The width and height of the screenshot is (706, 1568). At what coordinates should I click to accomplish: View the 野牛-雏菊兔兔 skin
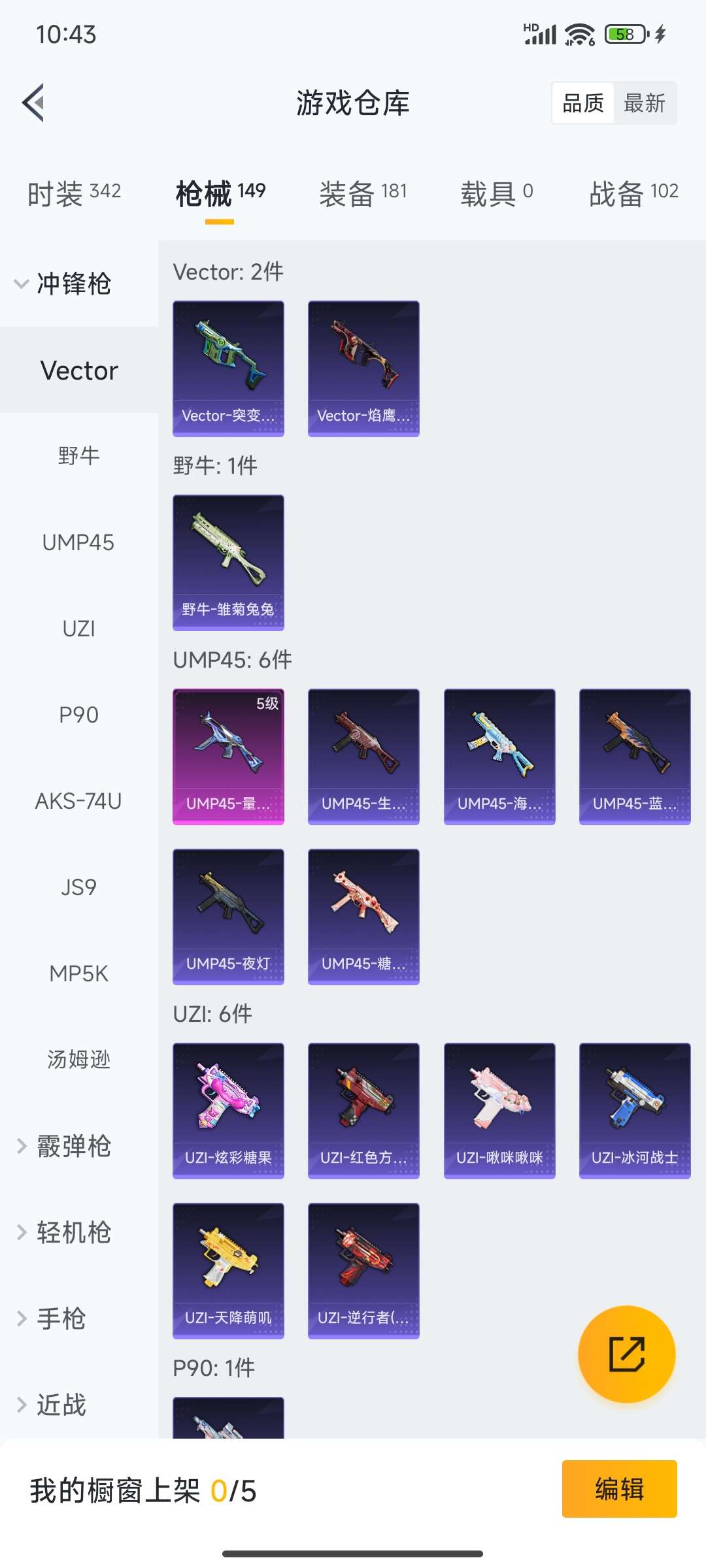click(x=228, y=561)
